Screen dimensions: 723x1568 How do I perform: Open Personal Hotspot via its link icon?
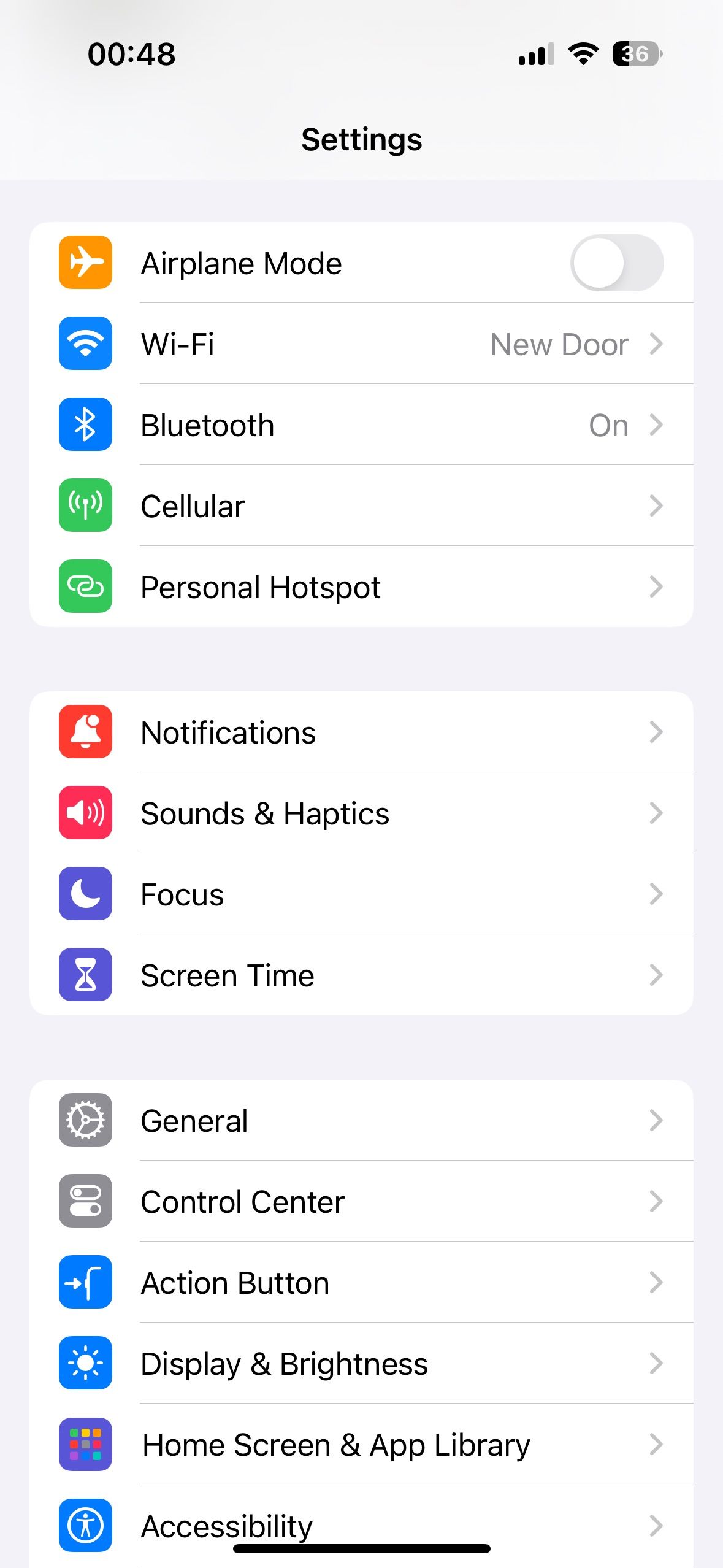[85, 586]
